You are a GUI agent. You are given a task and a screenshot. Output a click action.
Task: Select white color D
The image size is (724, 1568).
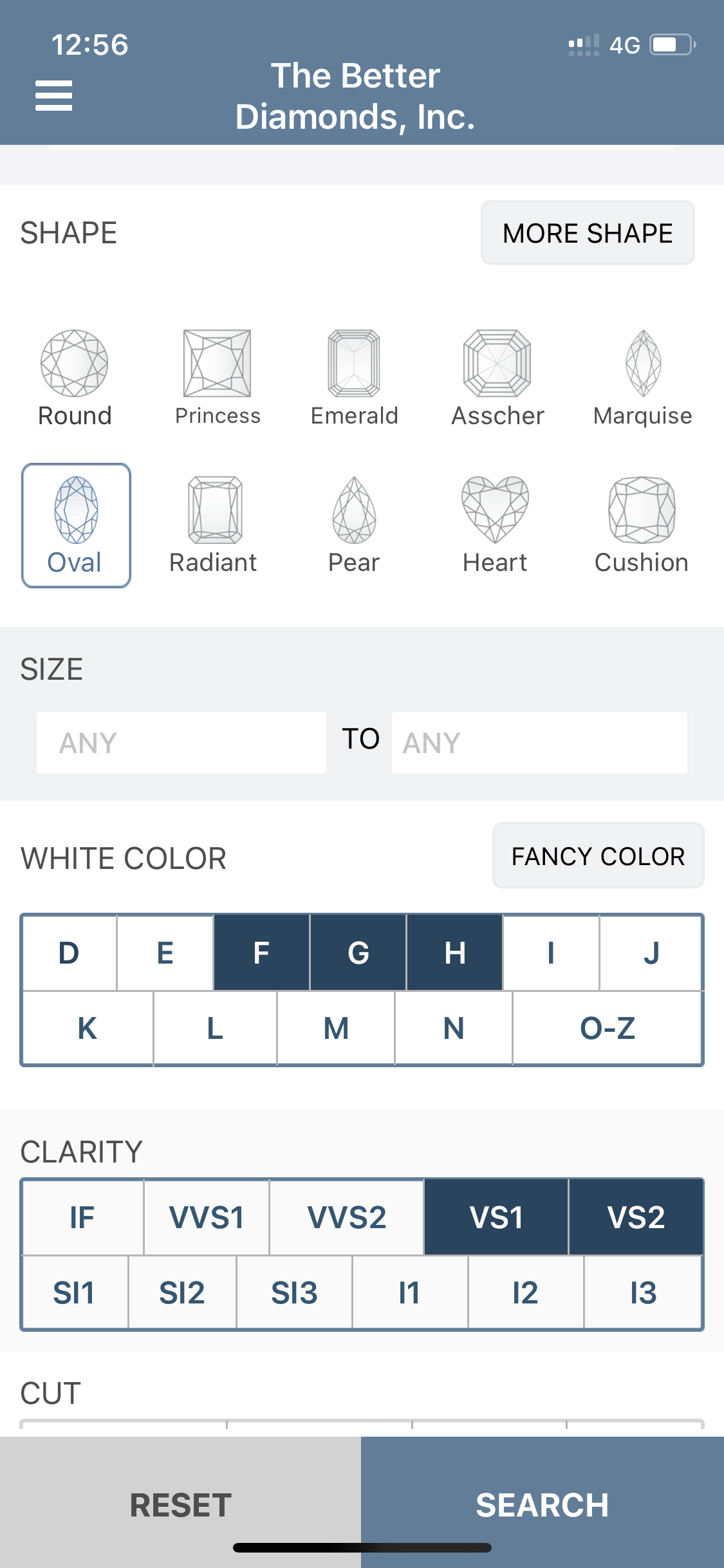[69, 953]
